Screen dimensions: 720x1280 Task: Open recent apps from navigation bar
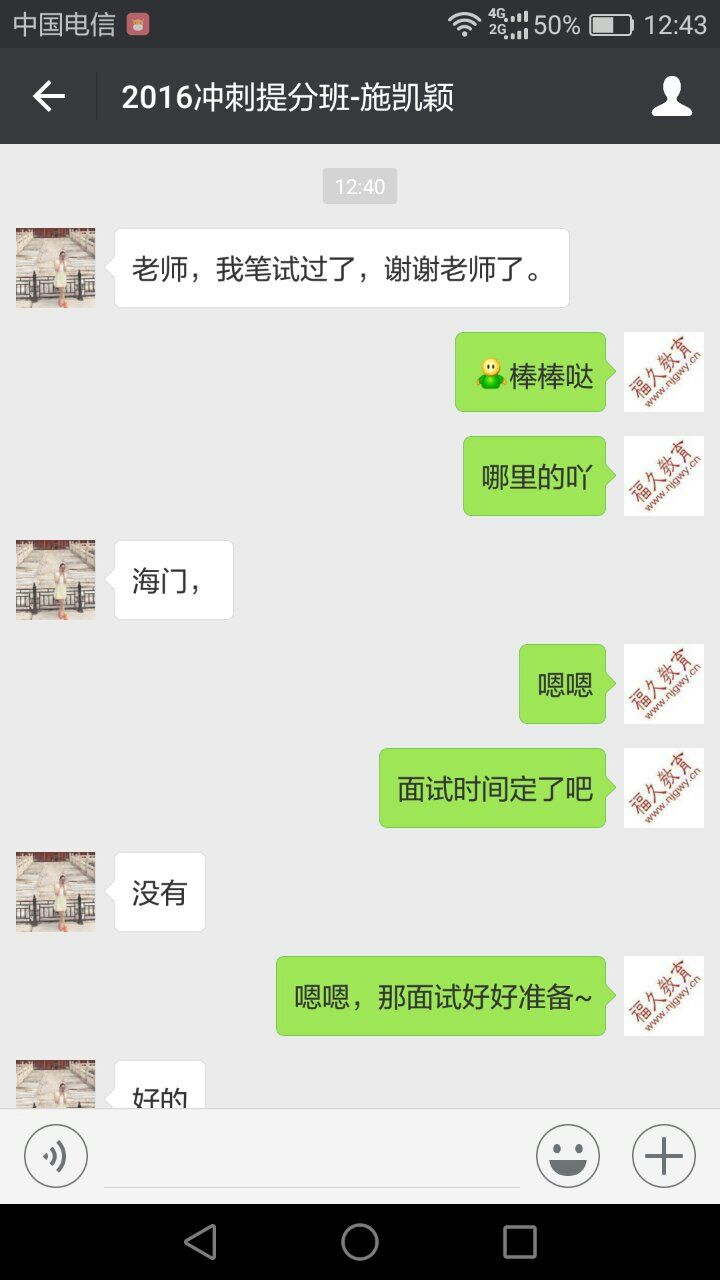point(519,1242)
